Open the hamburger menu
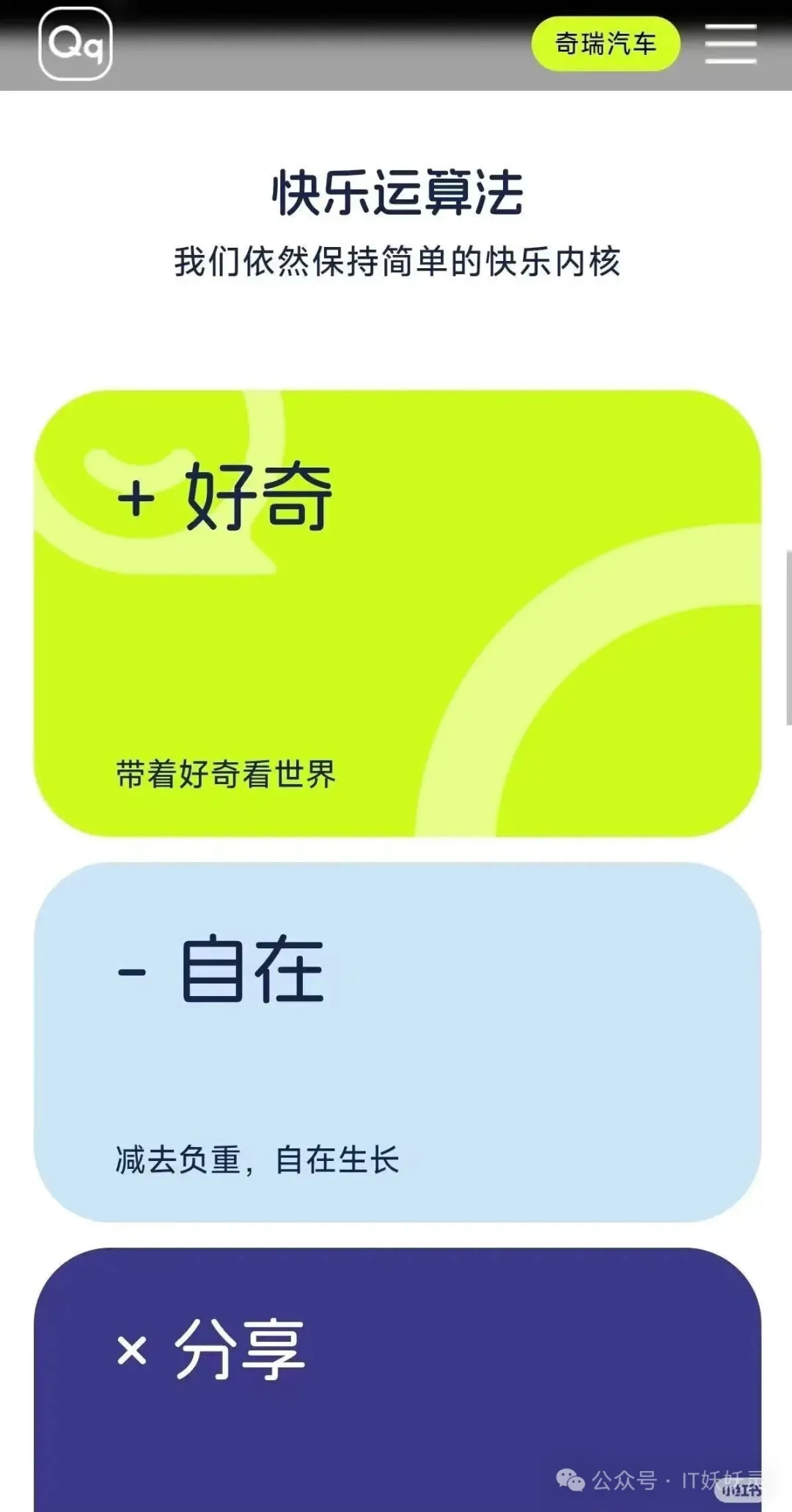792x1512 pixels. pos(730,44)
